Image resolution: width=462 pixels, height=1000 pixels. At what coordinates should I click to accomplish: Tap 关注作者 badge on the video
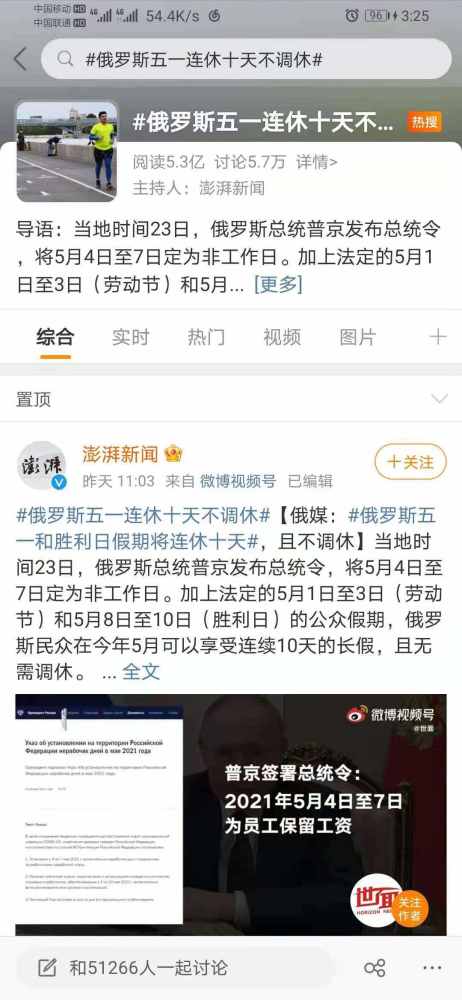pos(410,908)
